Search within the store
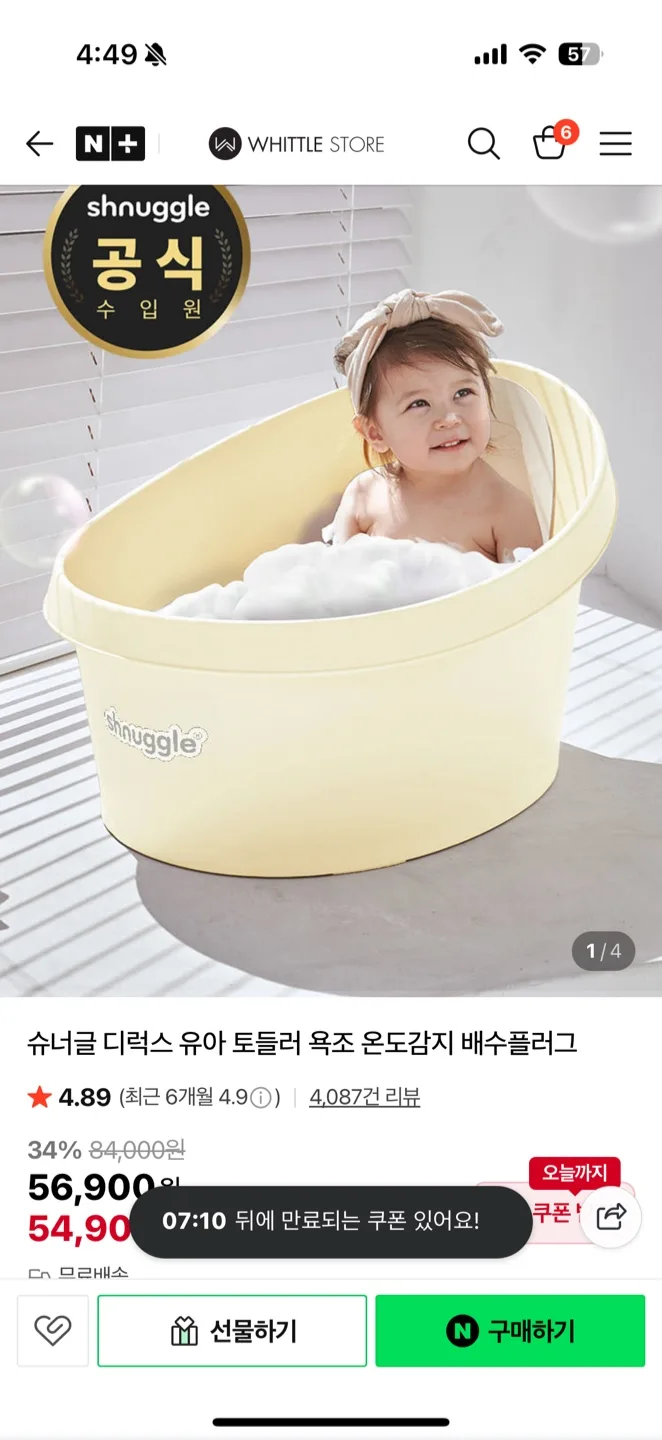 pos(483,144)
